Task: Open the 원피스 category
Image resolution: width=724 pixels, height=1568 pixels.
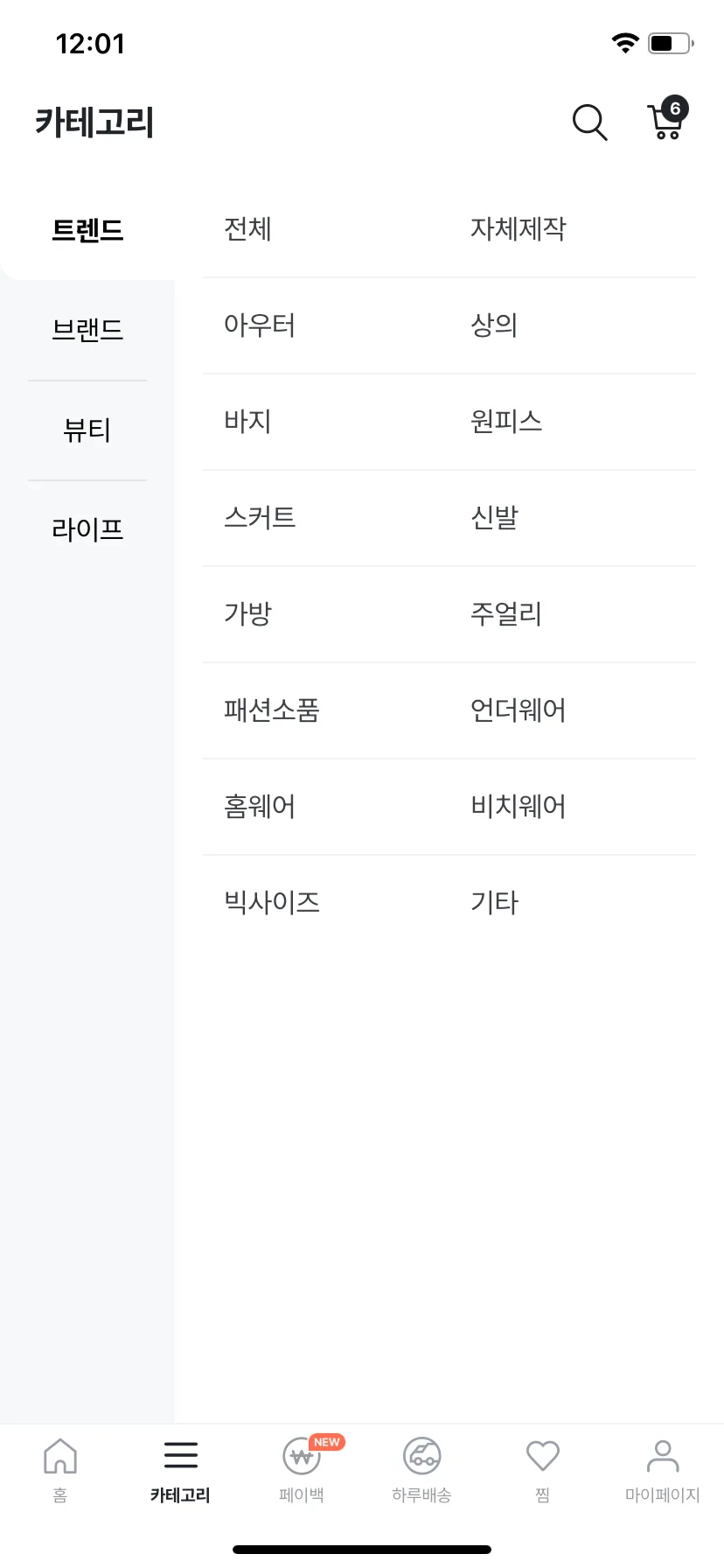Action: 505,422
